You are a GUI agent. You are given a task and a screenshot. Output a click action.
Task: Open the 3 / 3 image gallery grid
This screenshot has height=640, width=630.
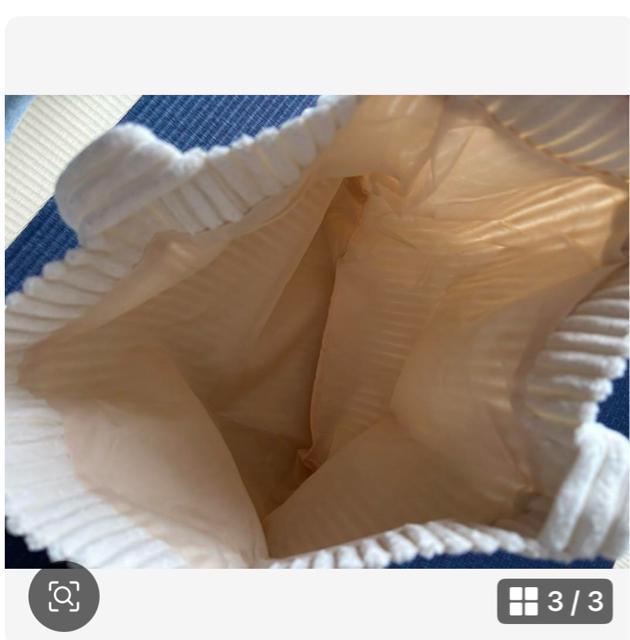556,601
